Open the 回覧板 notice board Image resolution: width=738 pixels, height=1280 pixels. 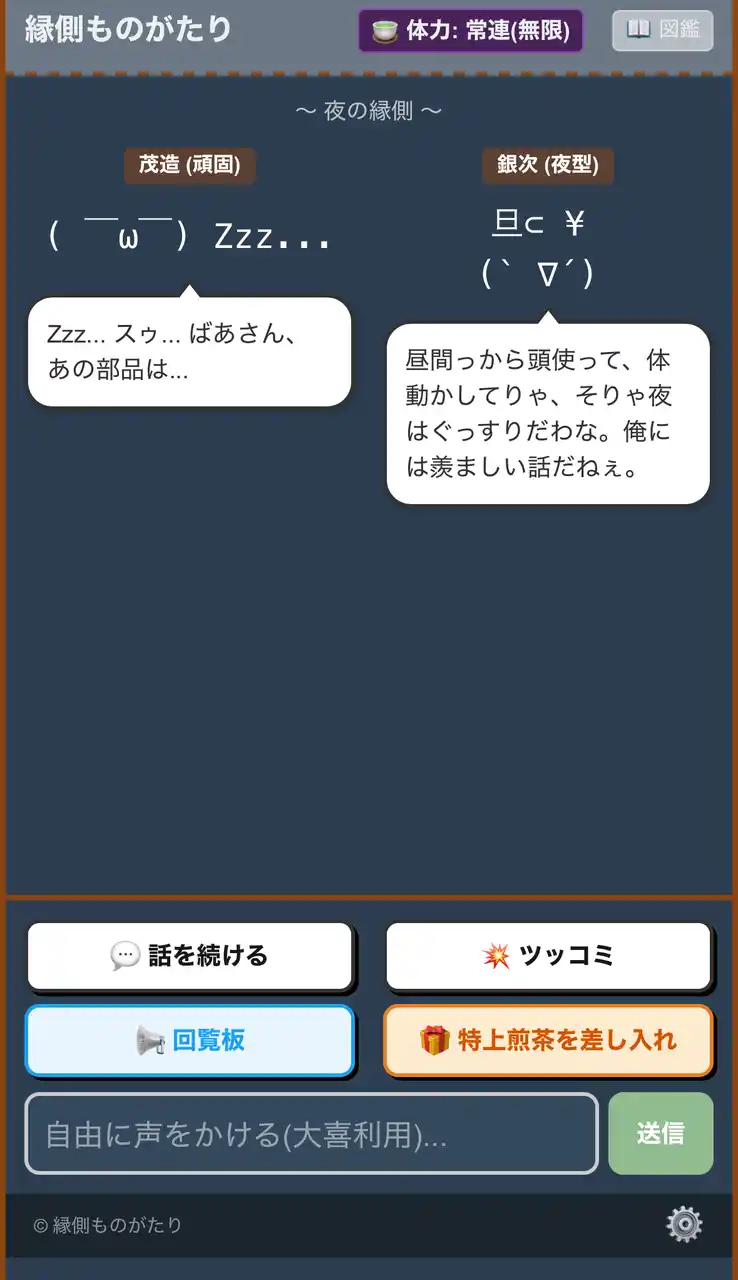(190, 1041)
